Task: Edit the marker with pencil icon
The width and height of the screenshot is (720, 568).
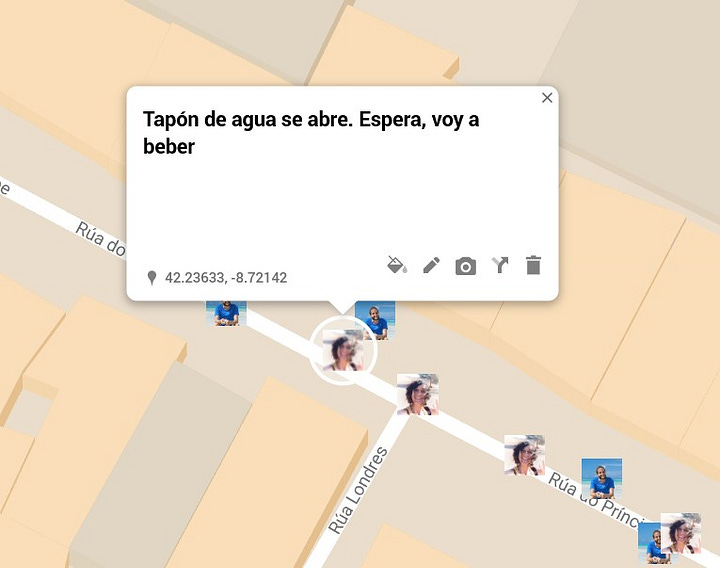Action: coord(431,265)
